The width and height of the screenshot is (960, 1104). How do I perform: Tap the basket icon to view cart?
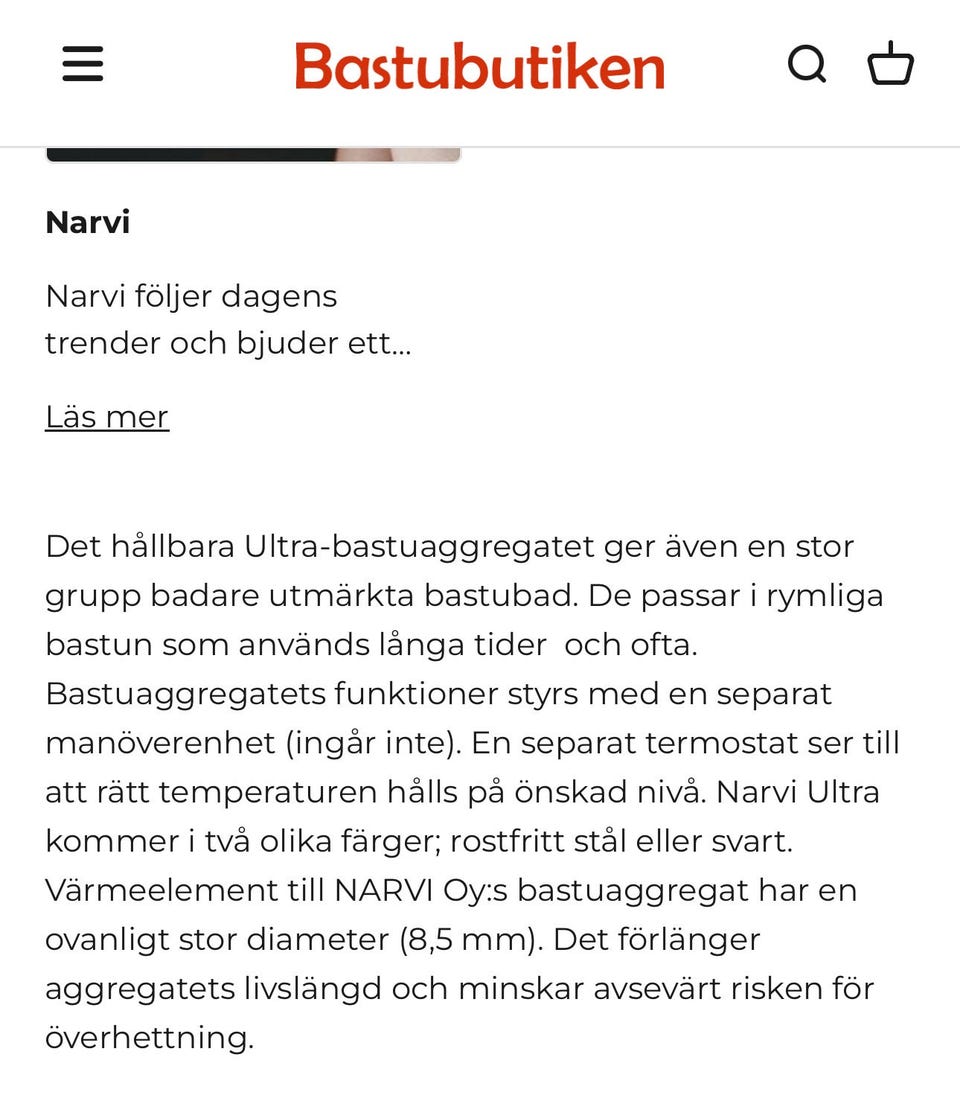click(888, 63)
